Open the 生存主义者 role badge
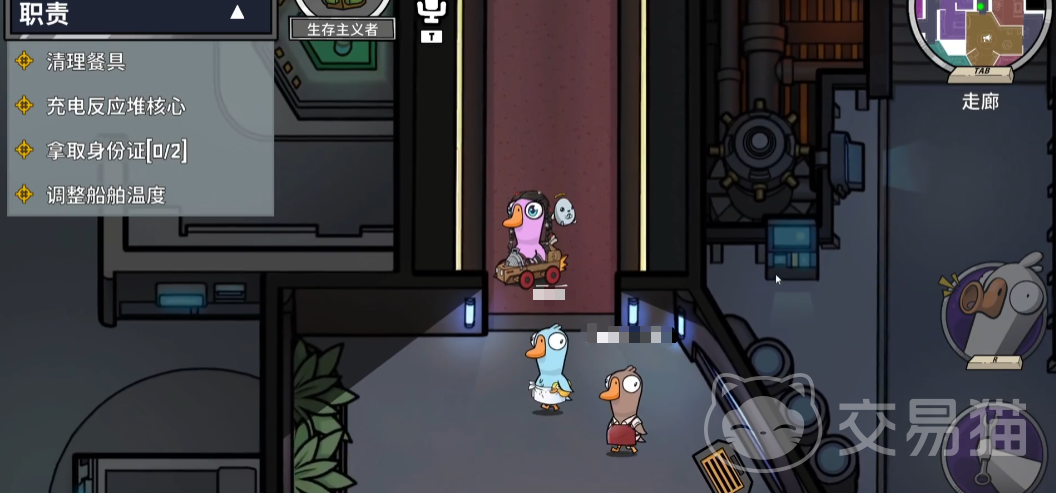This screenshot has height=493, width=1056. [x=342, y=29]
